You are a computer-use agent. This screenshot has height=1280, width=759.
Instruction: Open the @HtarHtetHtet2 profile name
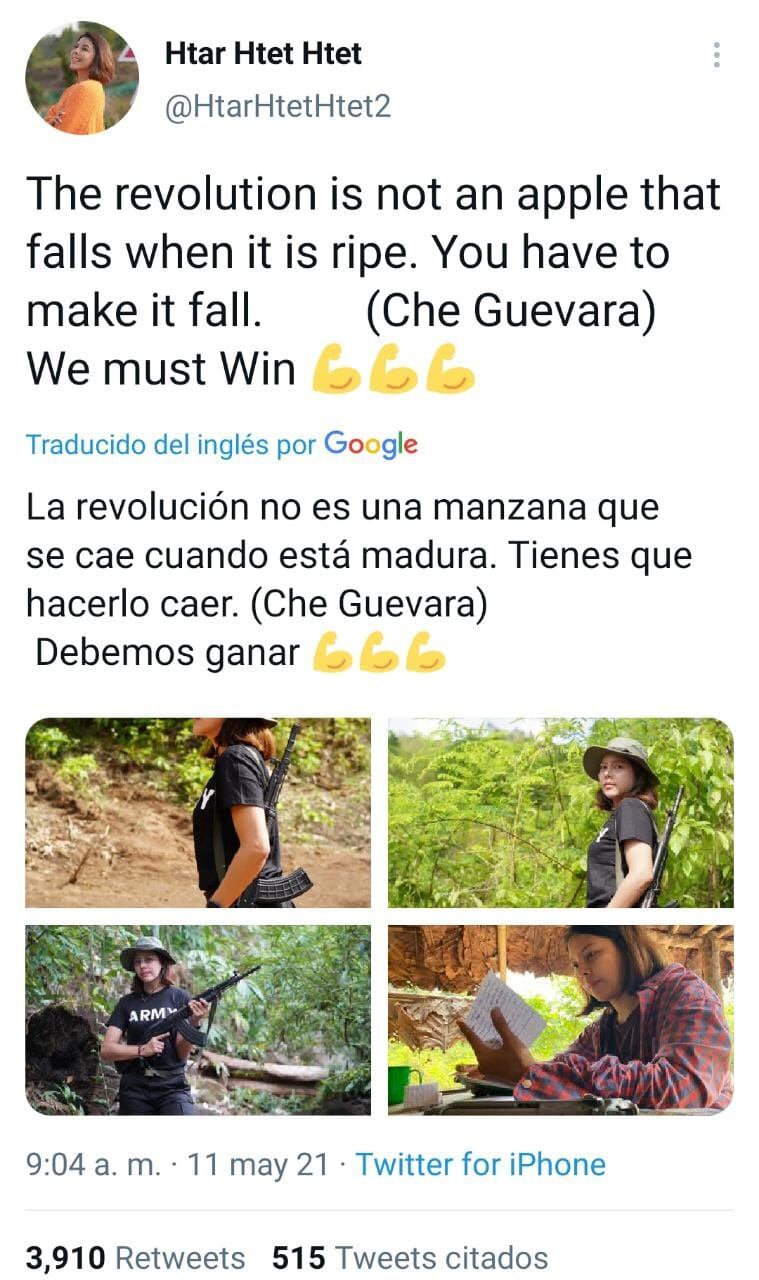[277, 107]
